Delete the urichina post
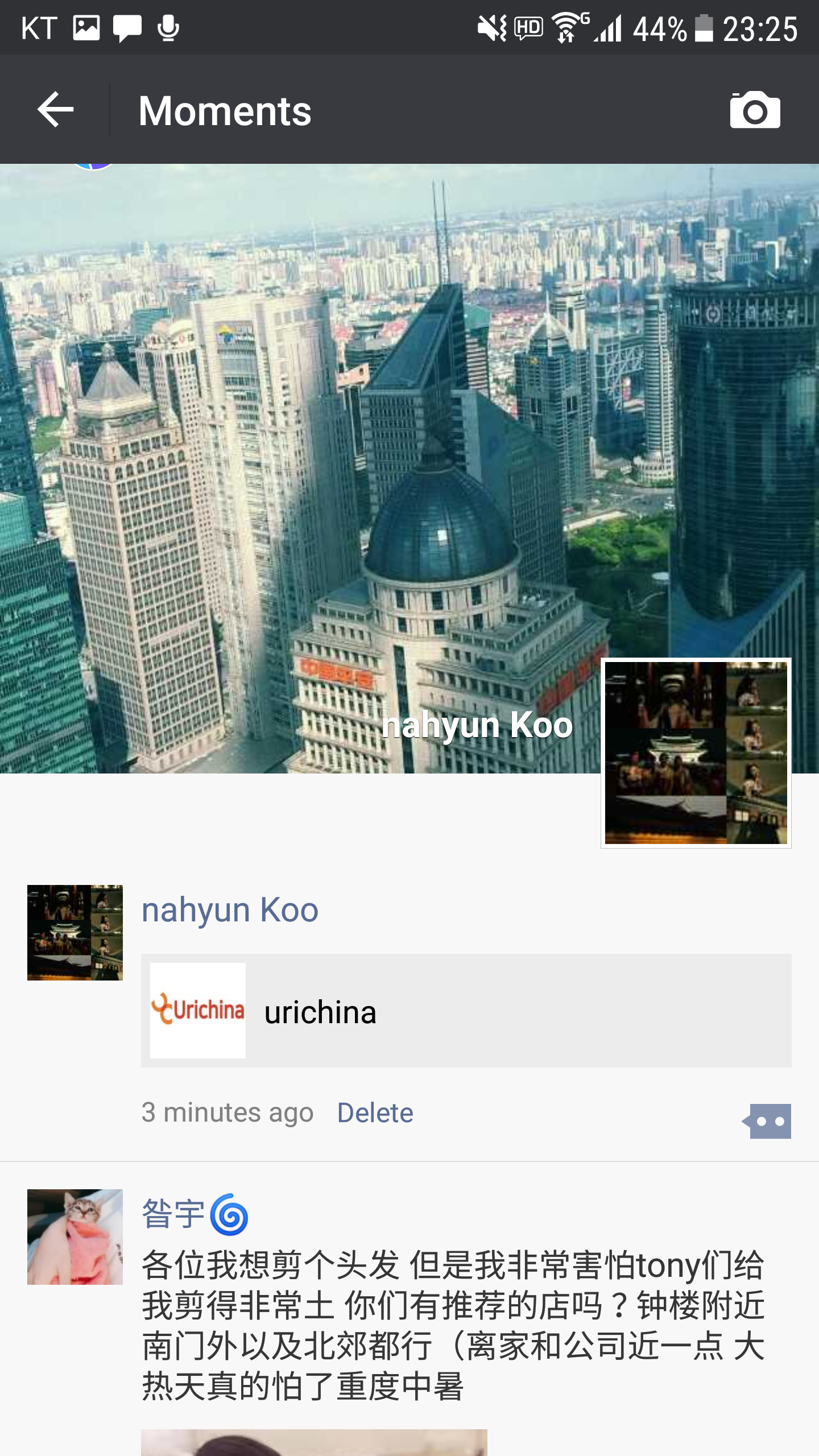 pyautogui.click(x=375, y=1112)
